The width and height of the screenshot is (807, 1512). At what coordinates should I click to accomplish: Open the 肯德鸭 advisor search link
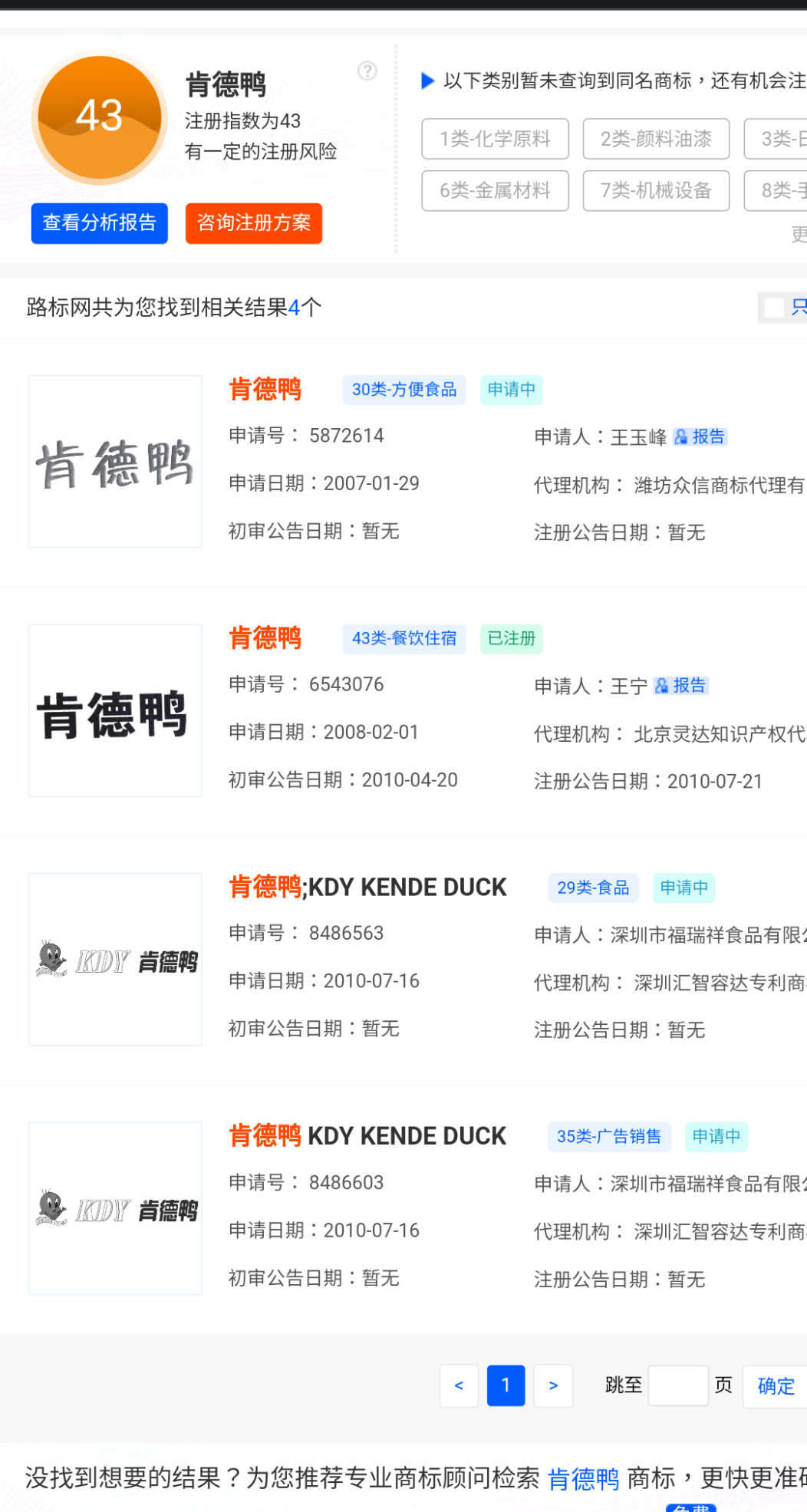[583, 1478]
